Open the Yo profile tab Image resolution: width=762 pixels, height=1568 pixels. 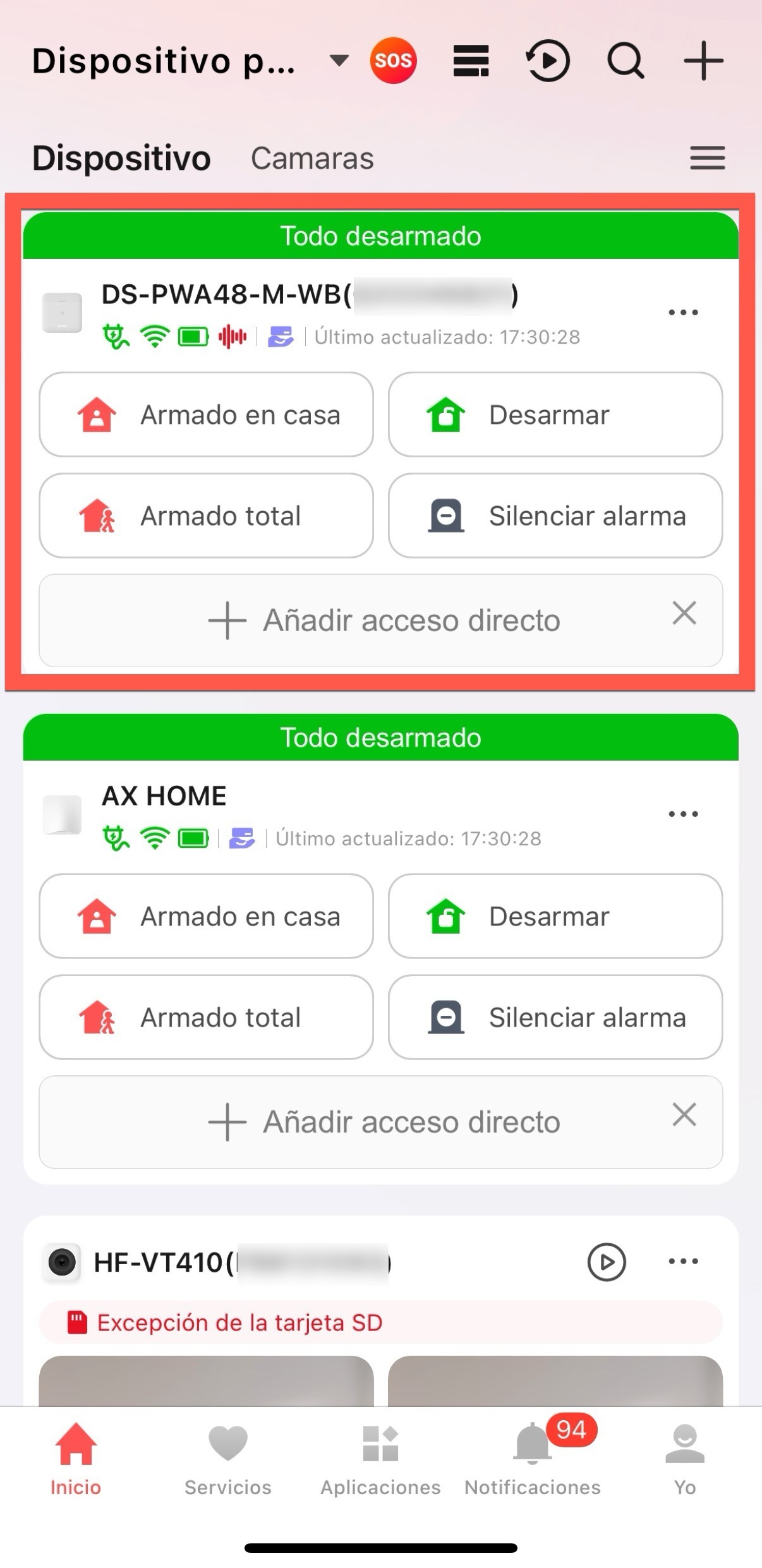point(685,1459)
